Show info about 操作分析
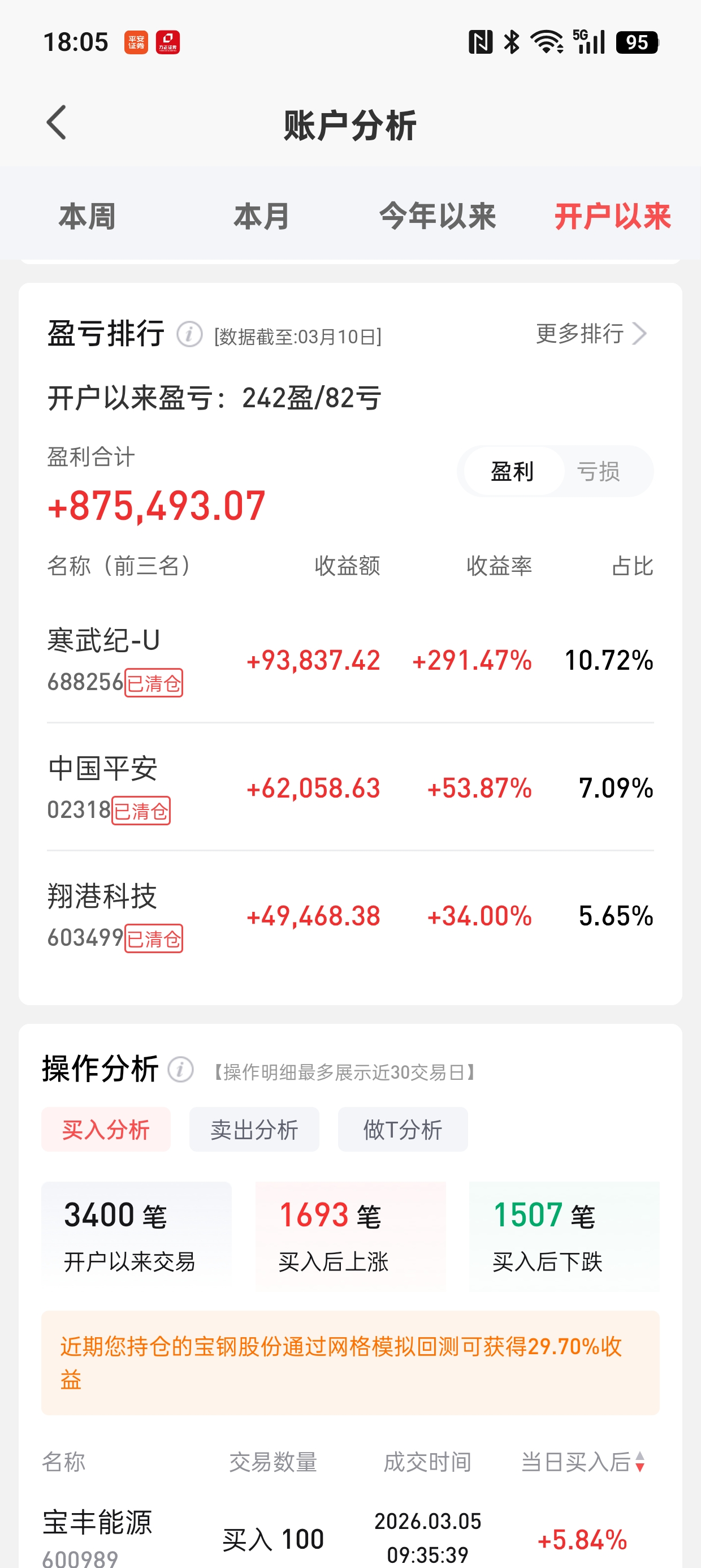Screen dimensions: 701x1568 point(181,1070)
